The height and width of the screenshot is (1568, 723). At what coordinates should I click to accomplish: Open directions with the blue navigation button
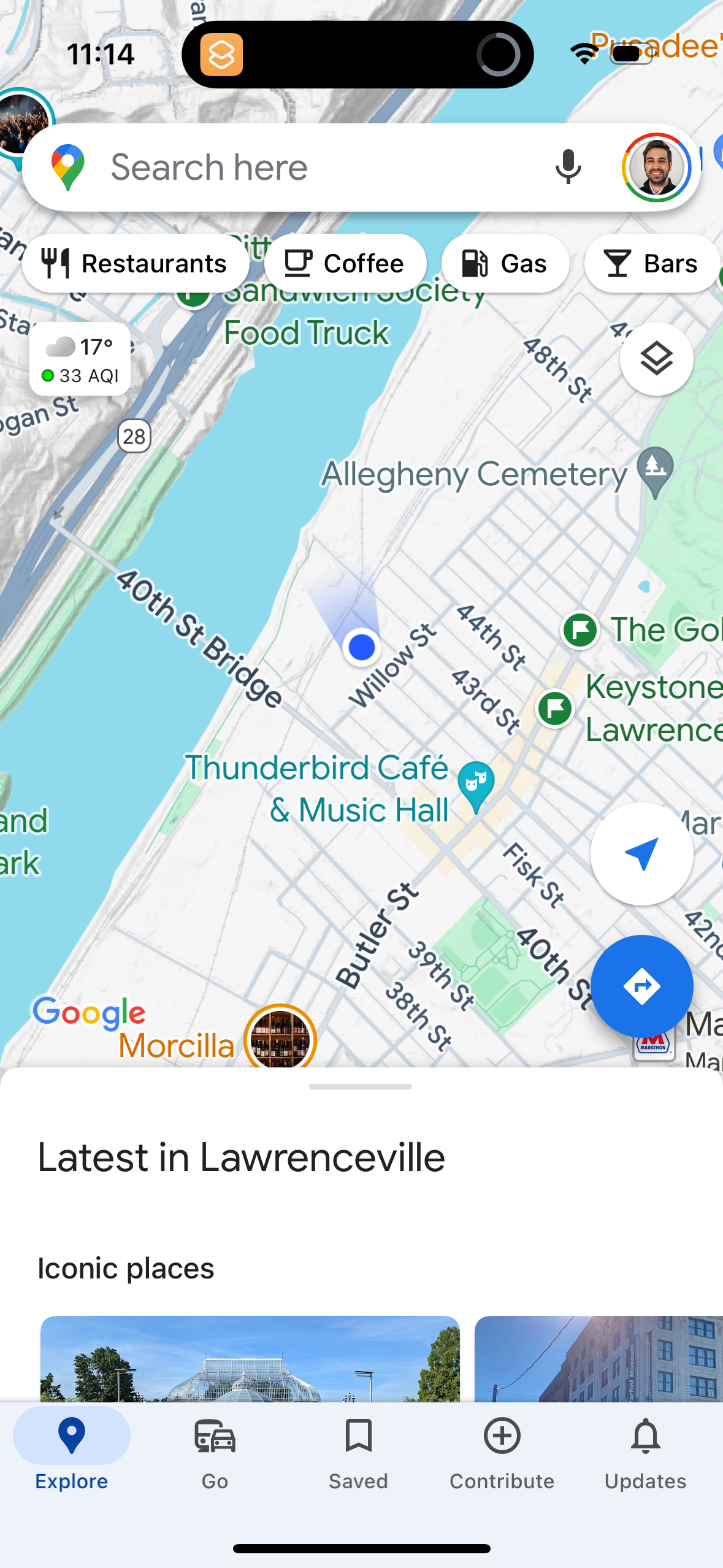[x=641, y=985]
